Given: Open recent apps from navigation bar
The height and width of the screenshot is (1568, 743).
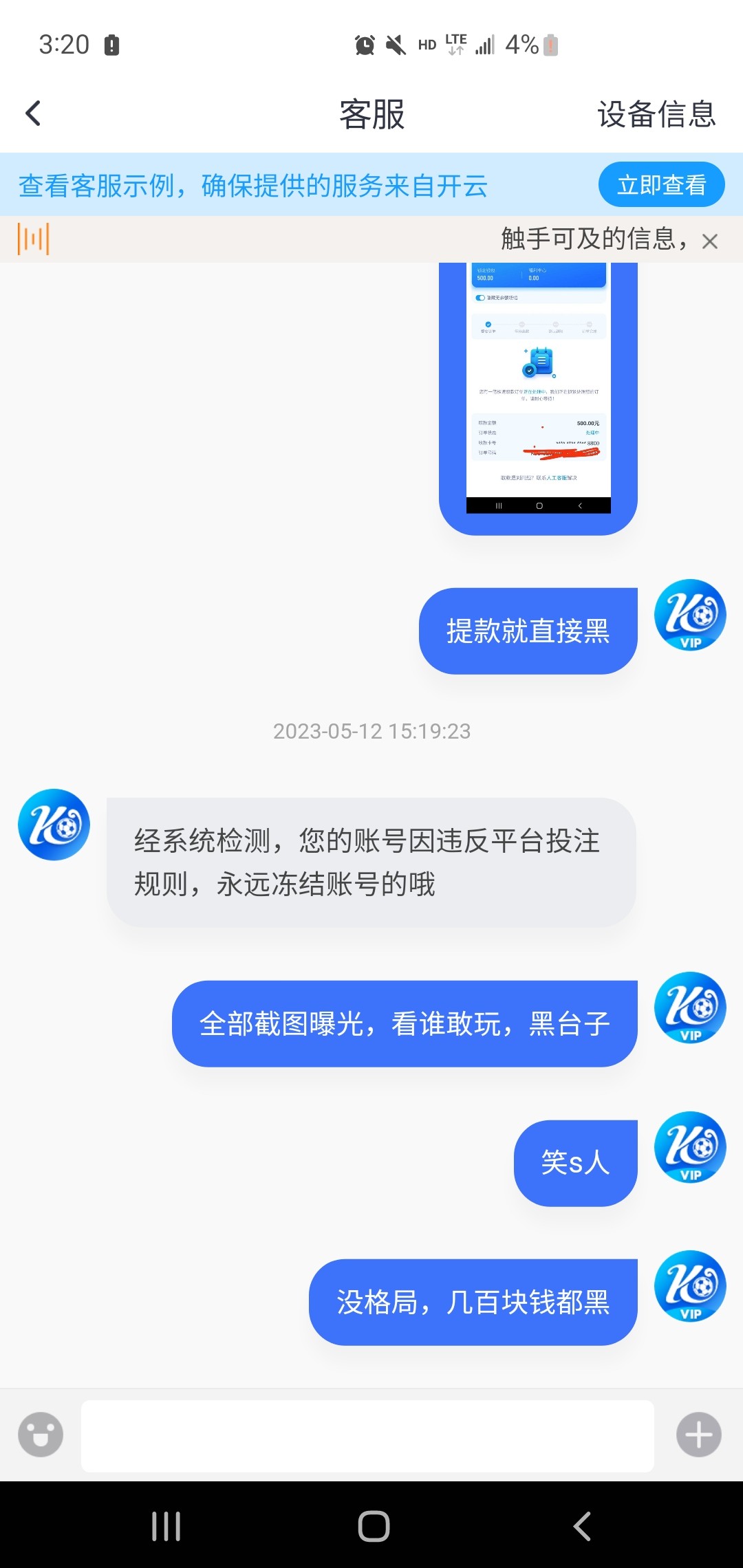Looking at the screenshot, I should tap(166, 1526).
